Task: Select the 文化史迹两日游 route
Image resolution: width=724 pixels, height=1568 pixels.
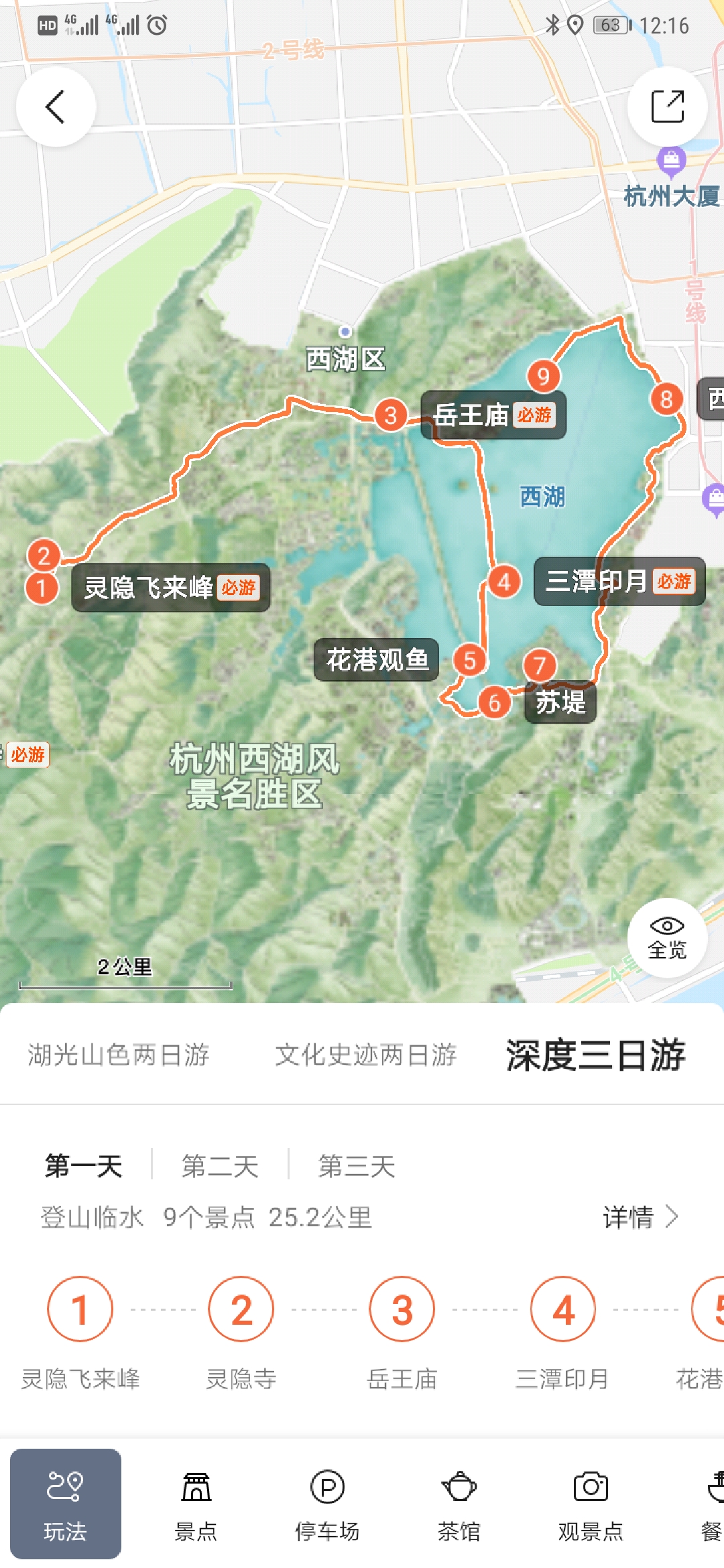Action: click(366, 1055)
